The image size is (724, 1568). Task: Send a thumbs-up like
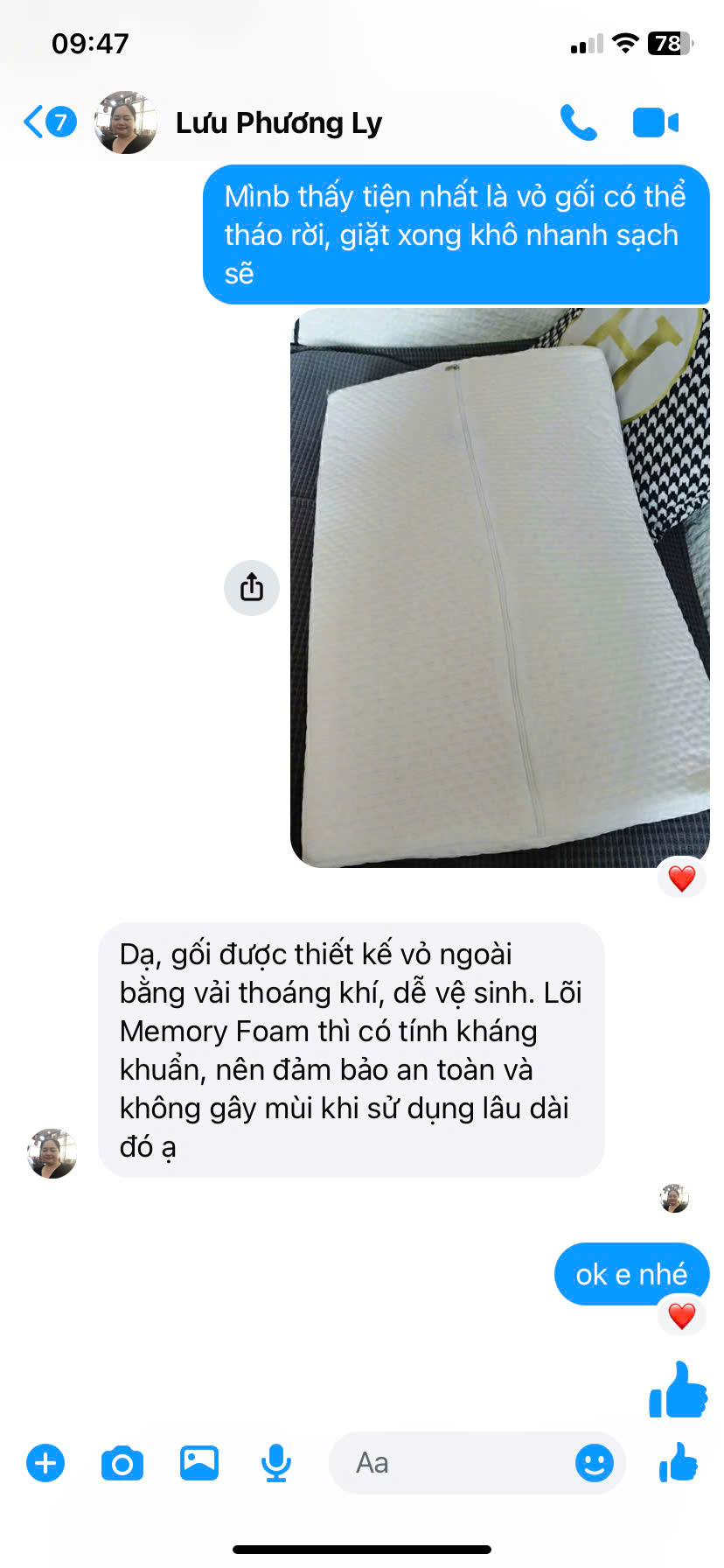(679, 1463)
